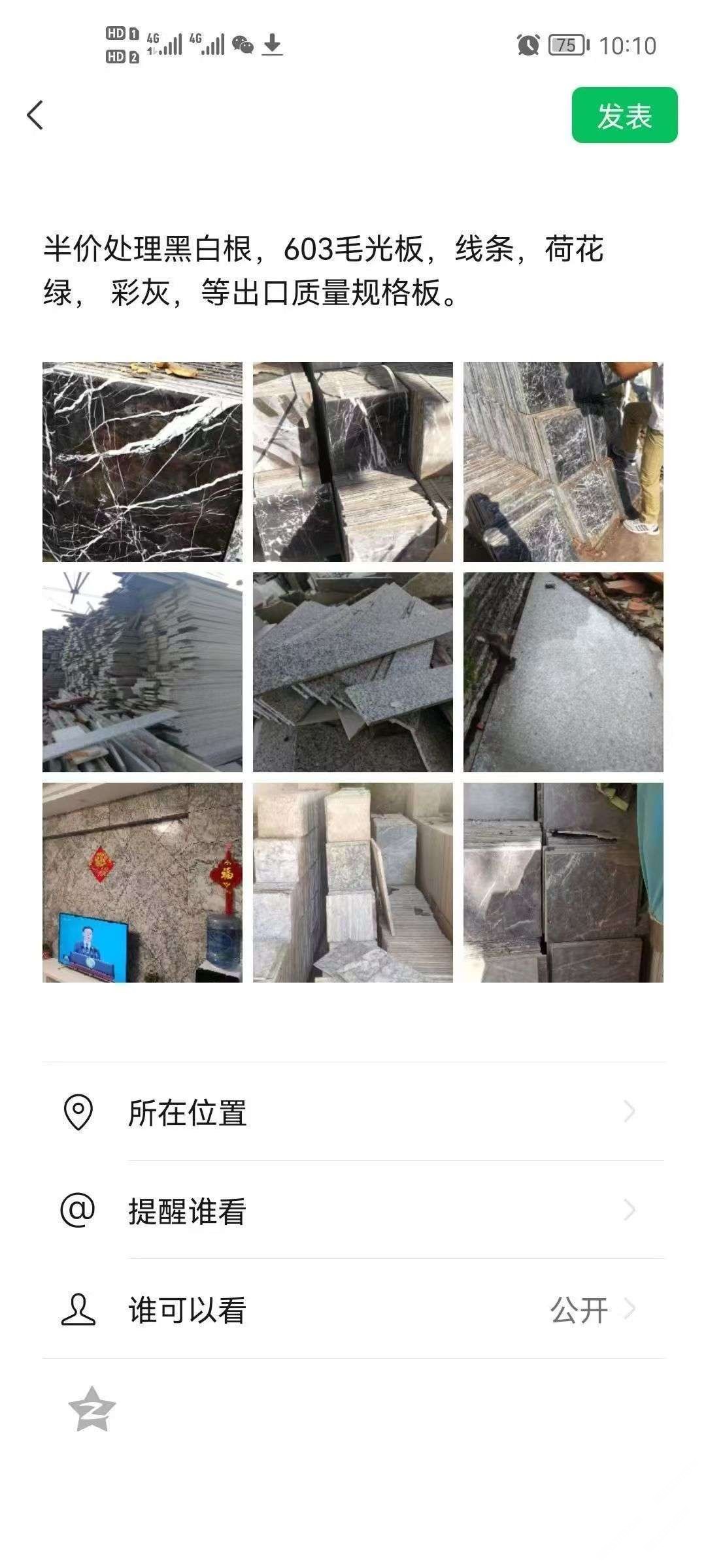Open 谁可以看 visibility setting
The width and height of the screenshot is (706, 1568).
353,1309
